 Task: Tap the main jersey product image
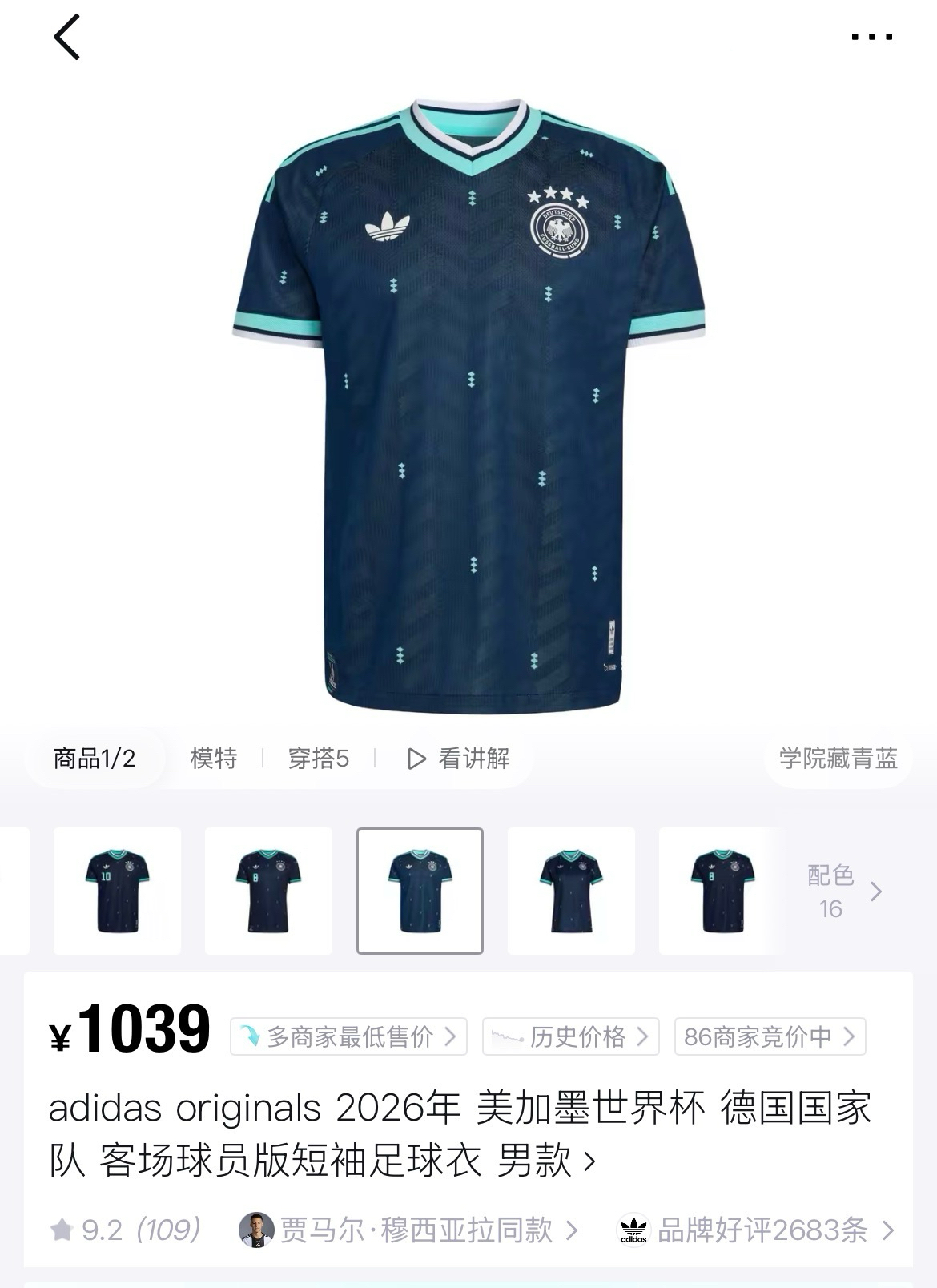(x=468, y=405)
